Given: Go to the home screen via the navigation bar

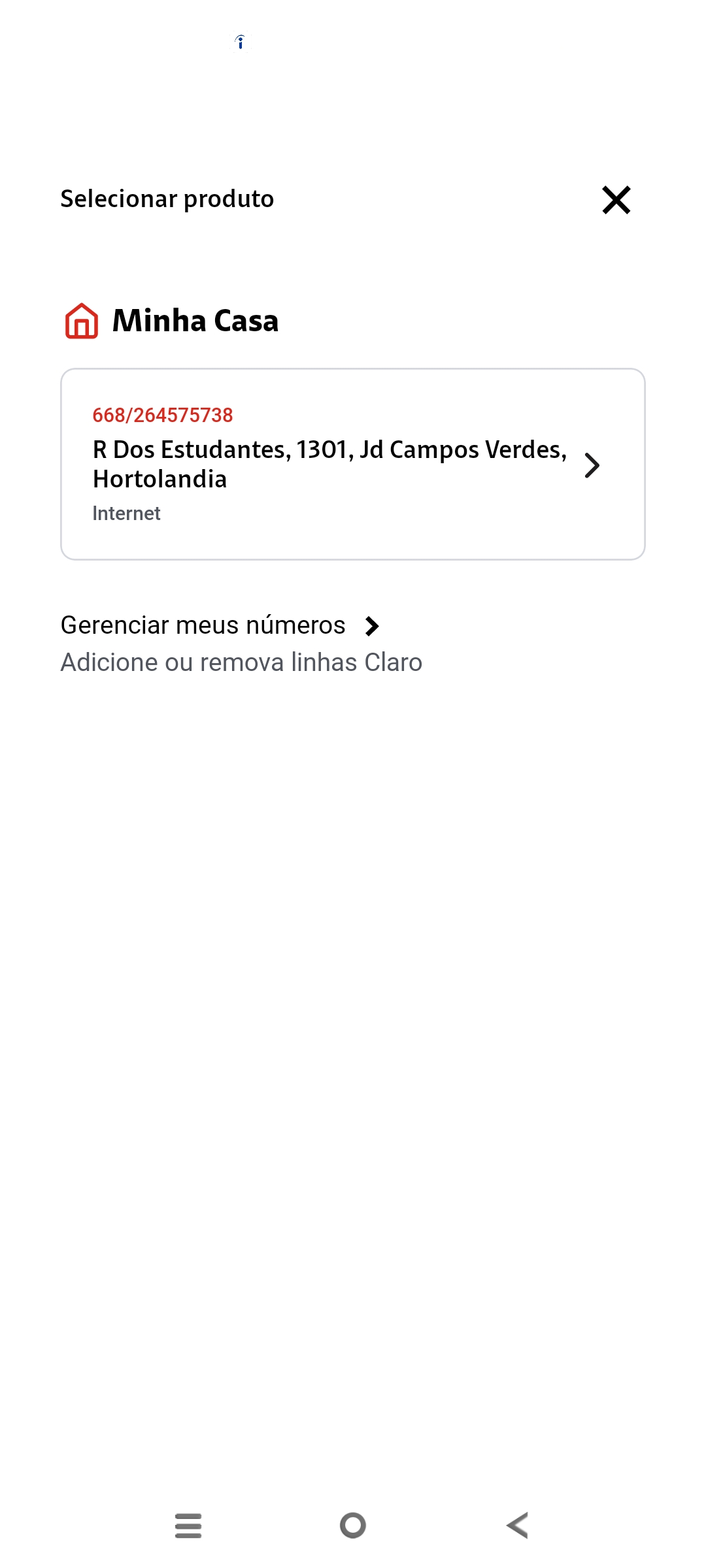Looking at the screenshot, I should [353, 1526].
